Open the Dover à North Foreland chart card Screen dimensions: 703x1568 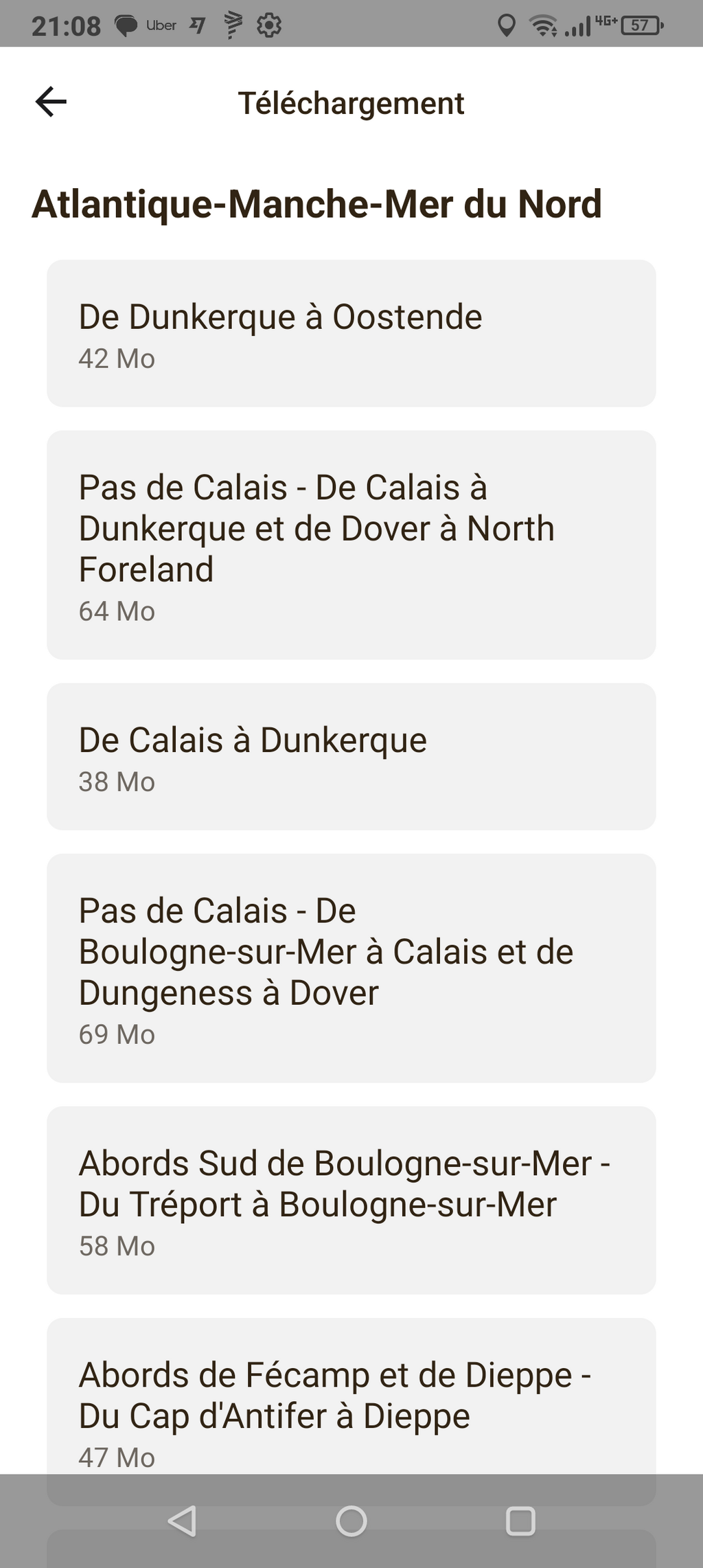(x=351, y=545)
